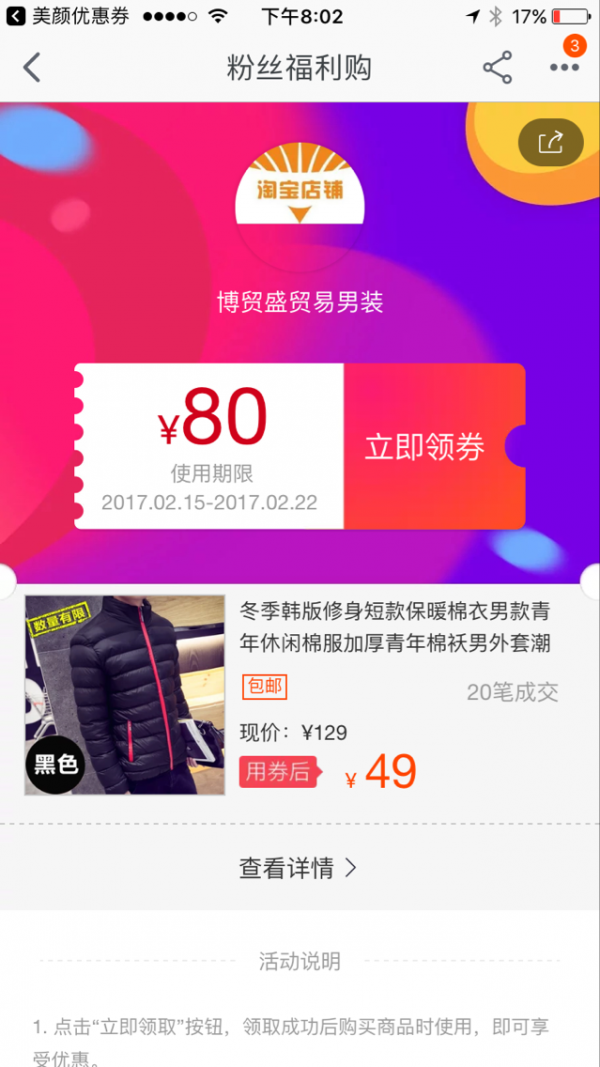View details via 查看详情
This screenshot has width=600, height=1067.
coord(298,868)
